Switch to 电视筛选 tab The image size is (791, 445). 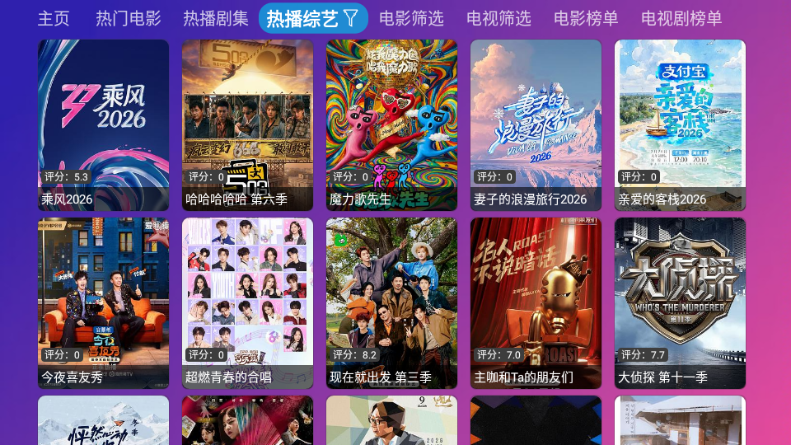tap(498, 18)
